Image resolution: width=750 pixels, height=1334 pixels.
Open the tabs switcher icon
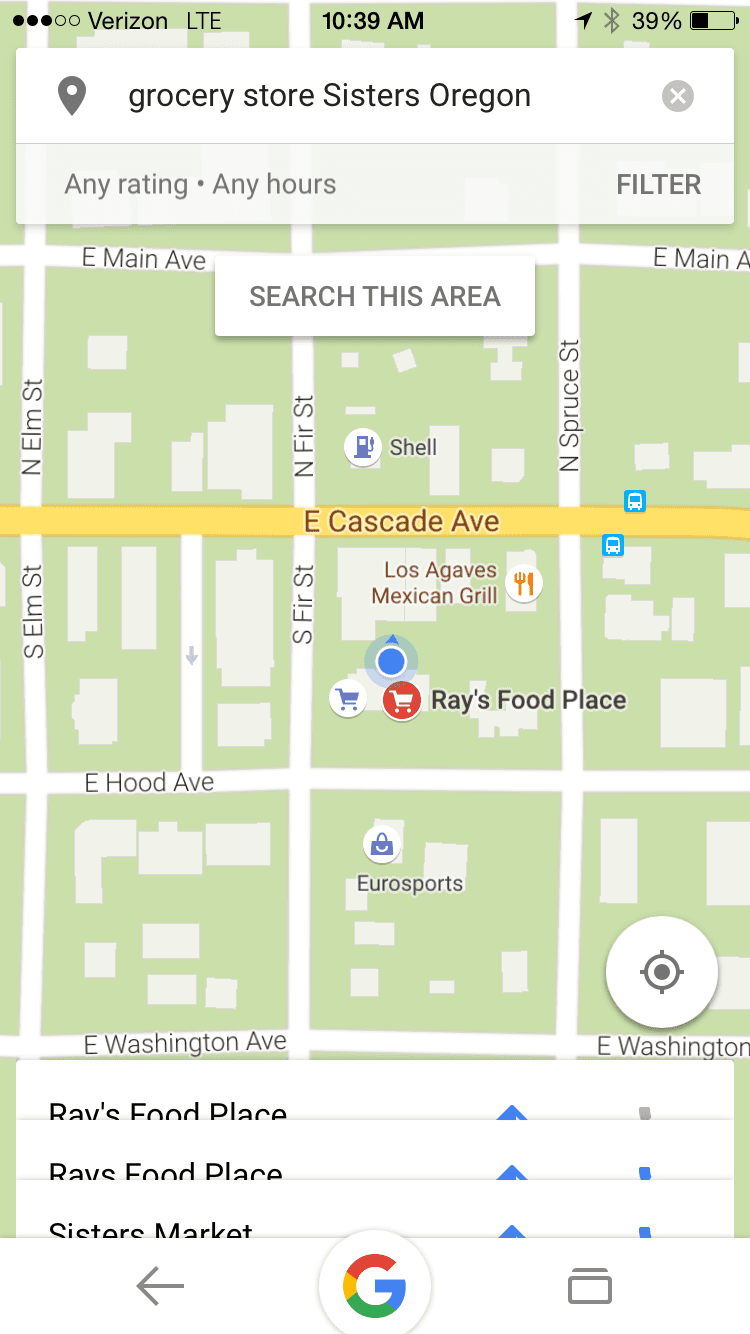[590, 1286]
